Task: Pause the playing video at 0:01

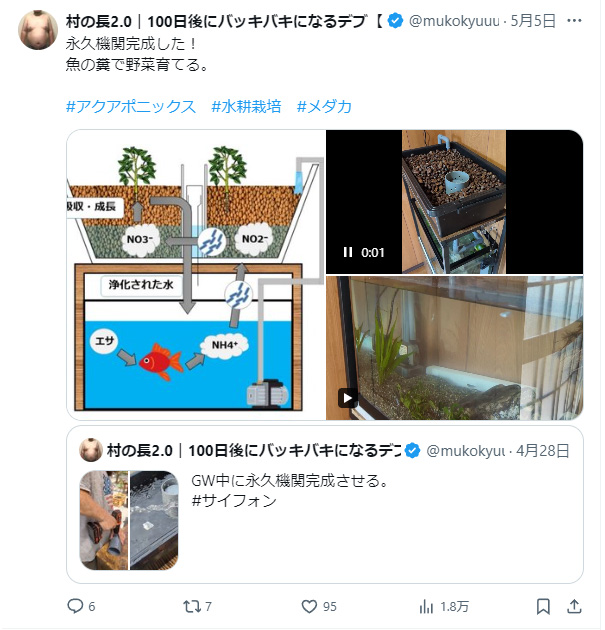Action: [347, 252]
